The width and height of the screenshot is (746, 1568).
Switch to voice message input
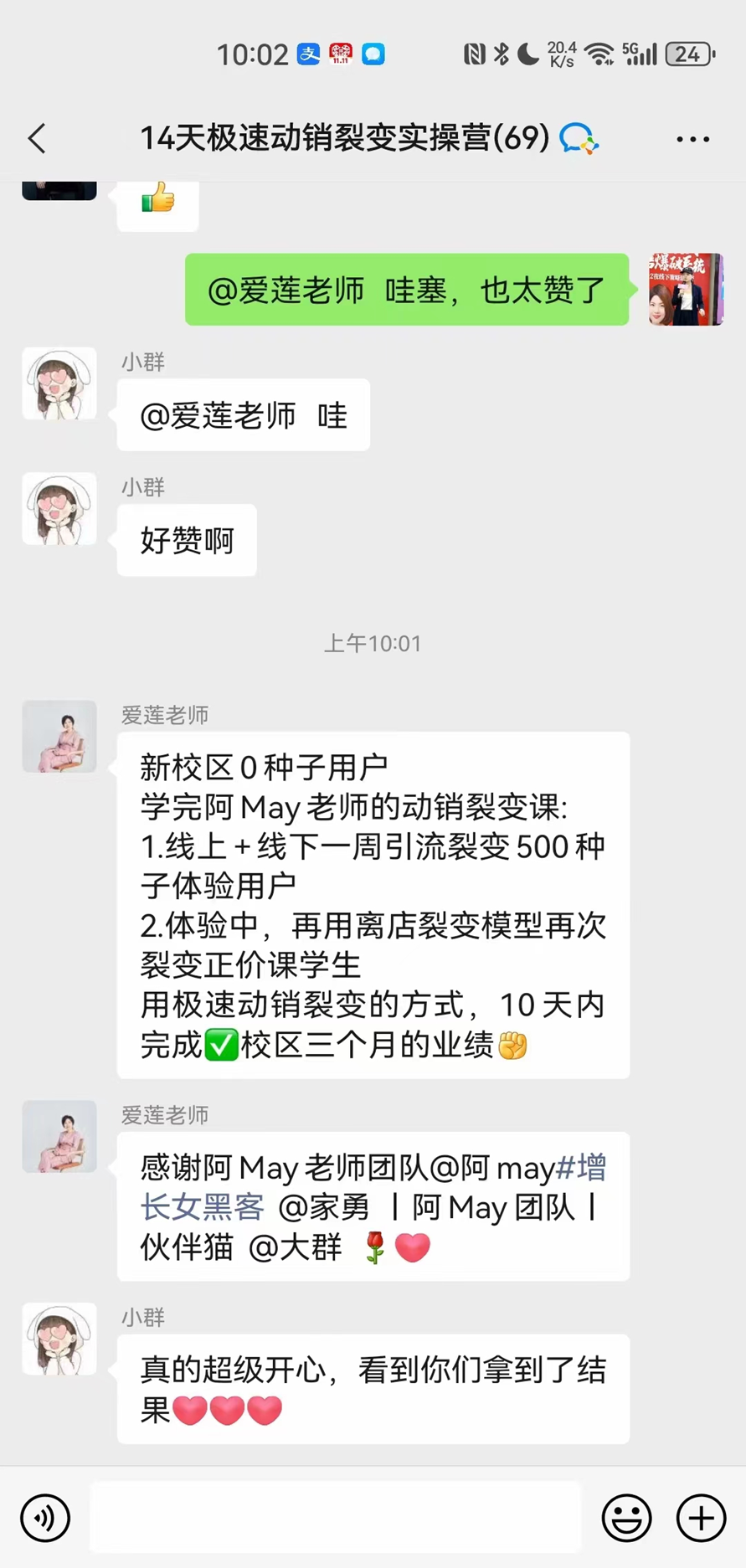coord(45,1517)
